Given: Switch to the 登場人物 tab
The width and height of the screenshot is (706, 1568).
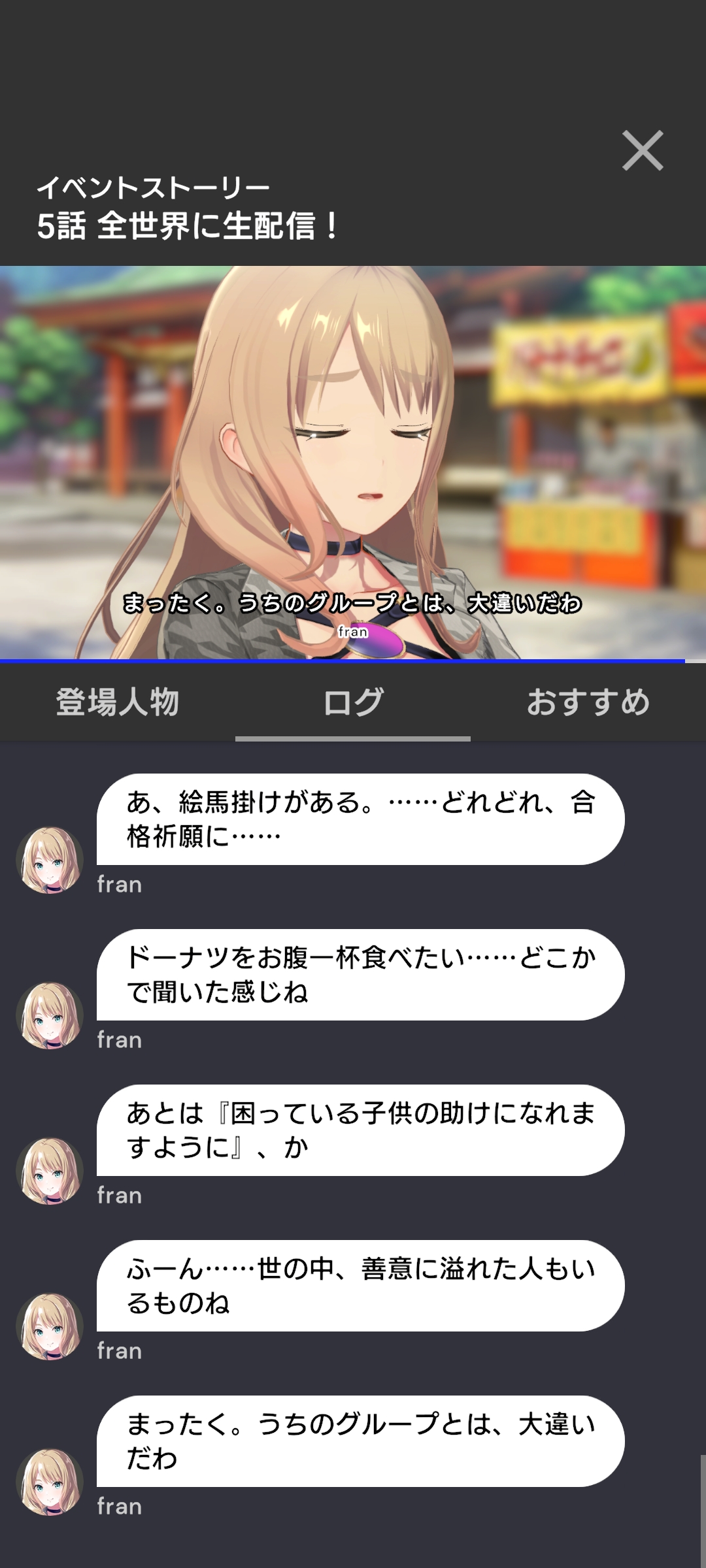Looking at the screenshot, I should pyautogui.click(x=118, y=703).
